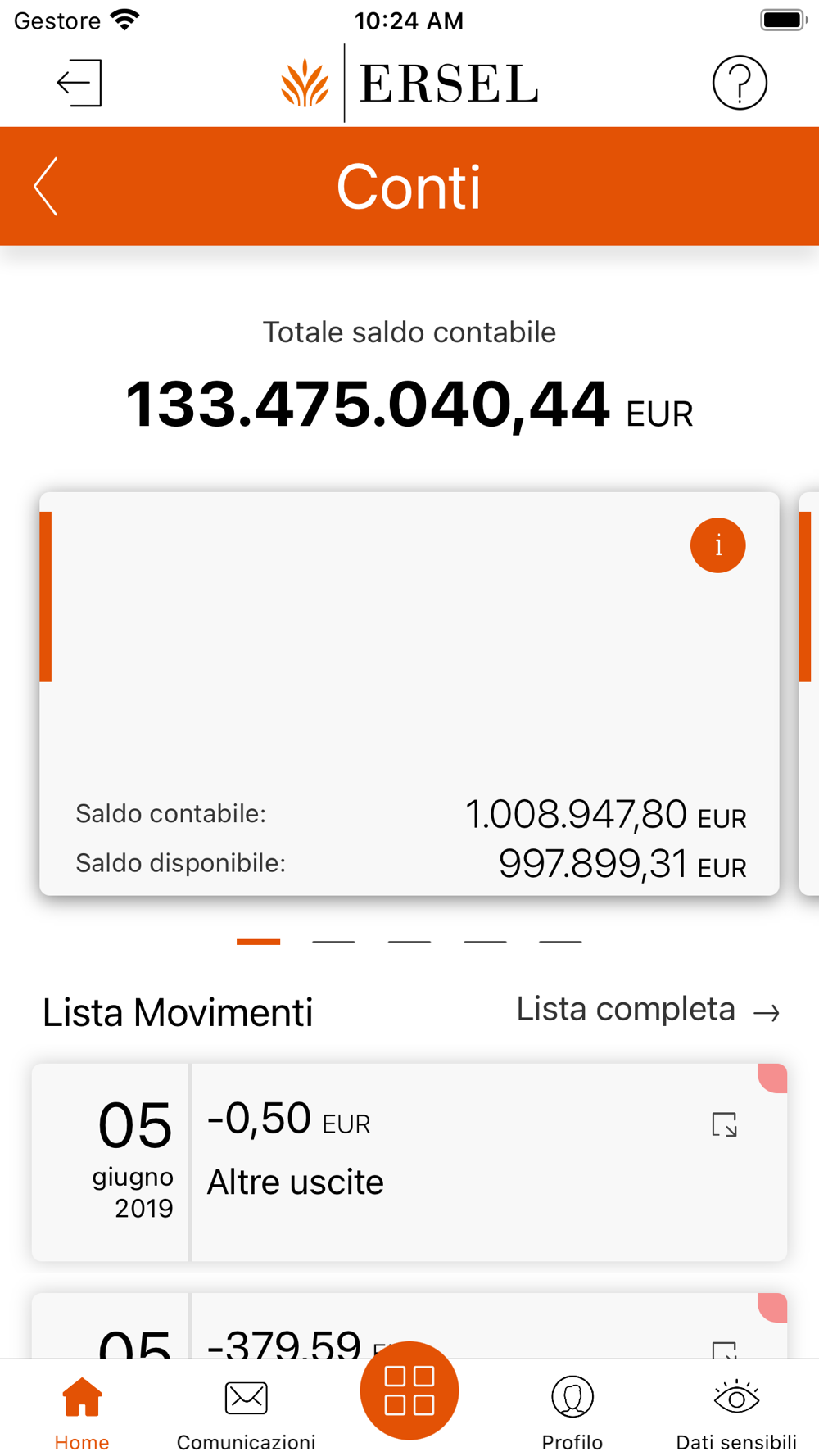Viewport: 819px width, 1456px height.
Task: Select the second account page indicator
Action: coord(333,942)
